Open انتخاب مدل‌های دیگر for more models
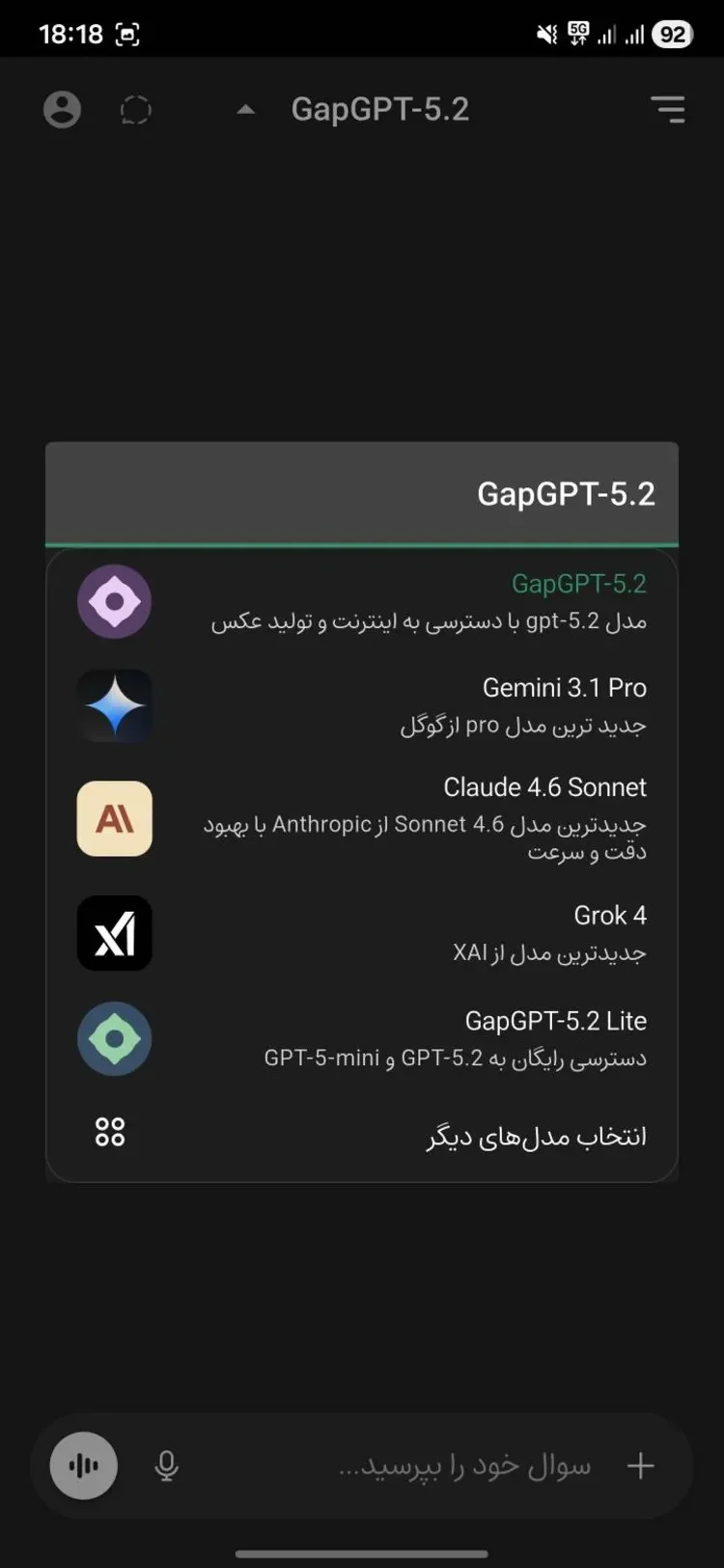The width and height of the screenshot is (724, 1568). click(362, 1136)
